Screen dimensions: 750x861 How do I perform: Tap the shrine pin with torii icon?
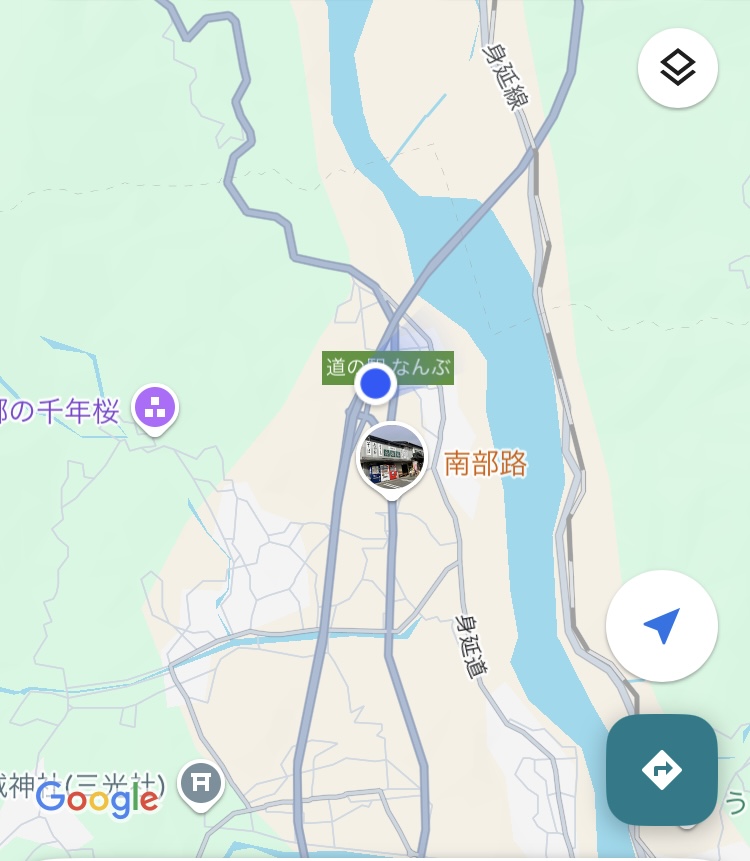tap(201, 781)
